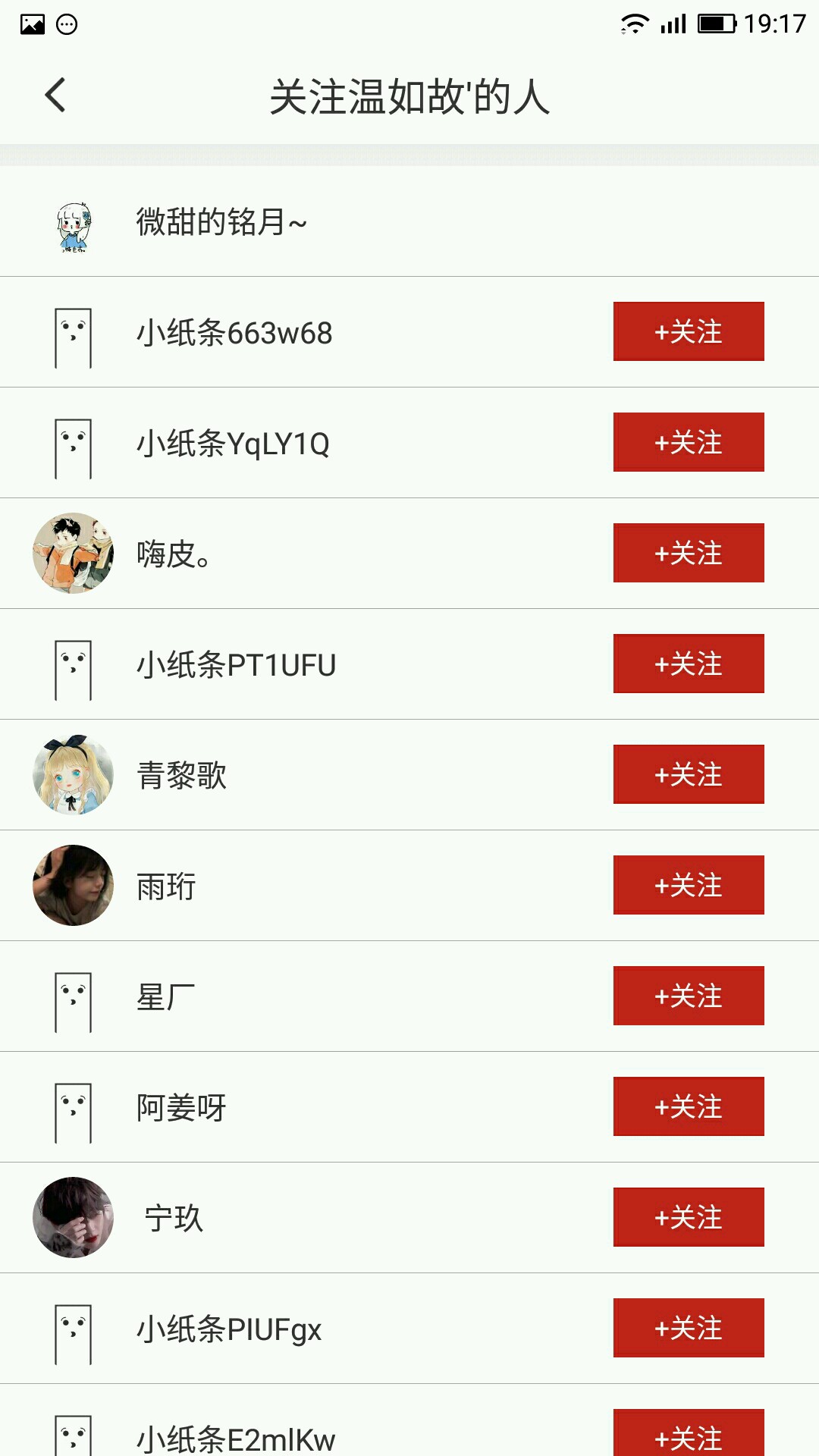Follow the user 星厂
The height and width of the screenshot is (1456, 819).
point(688,996)
